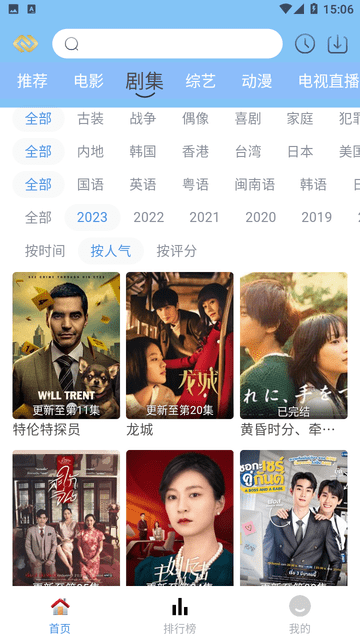Sort results 按评分
Viewport: 360px width, 640px height.
click(176, 251)
